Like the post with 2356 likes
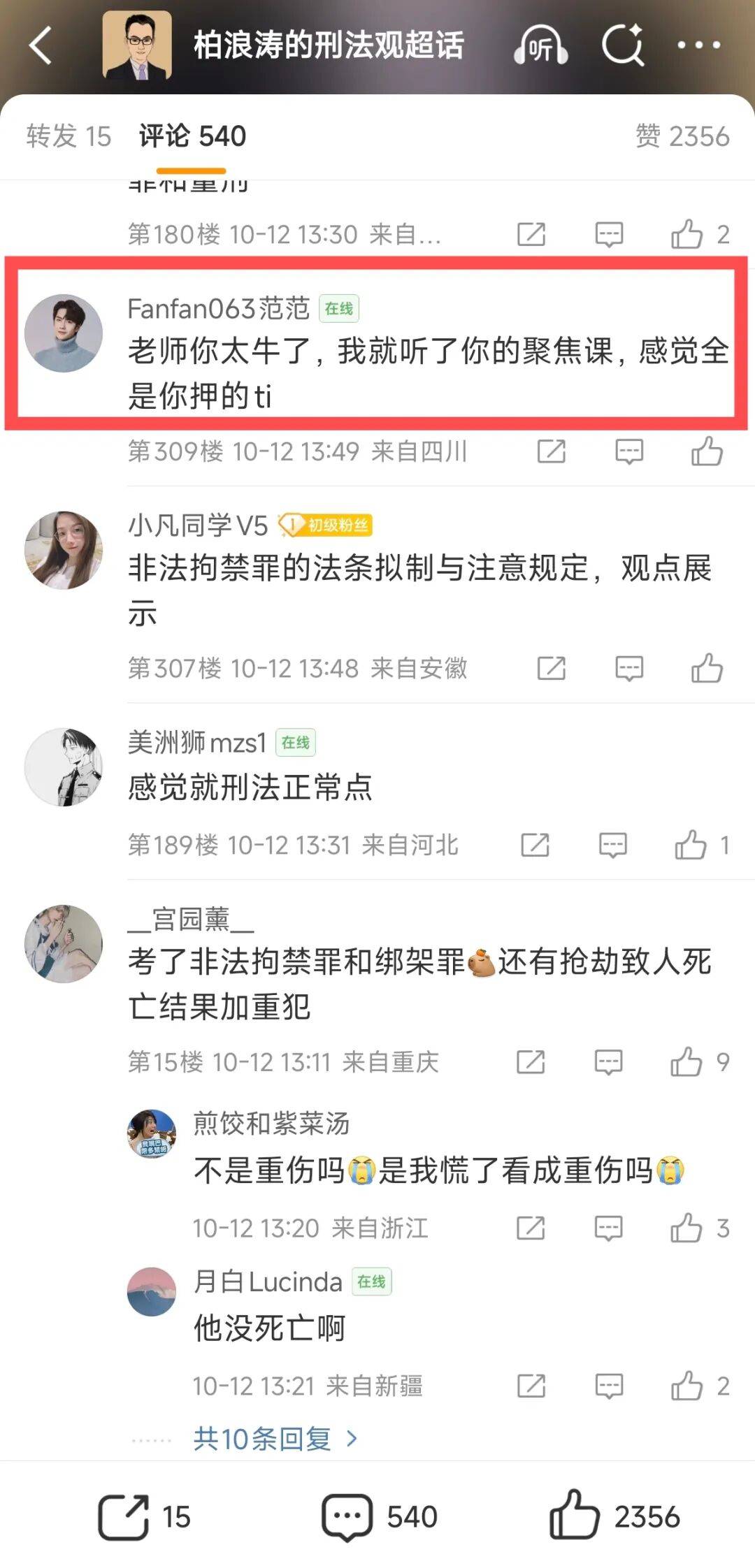The image size is (755, 1568). [x=575, y=1517]
